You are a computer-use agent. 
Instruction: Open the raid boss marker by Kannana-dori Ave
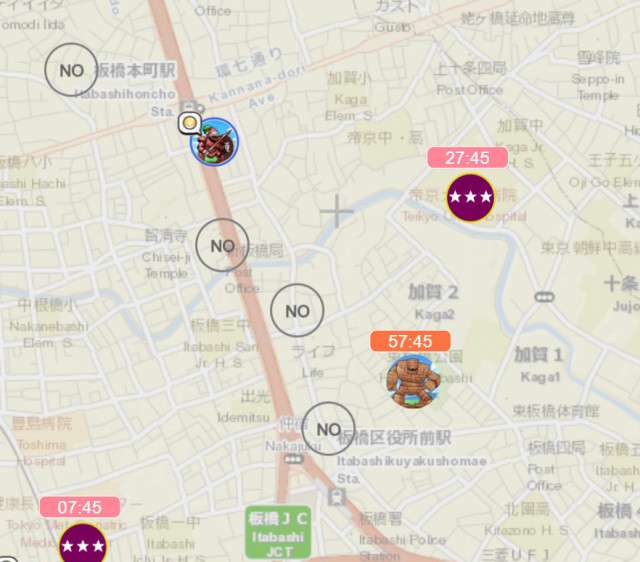pyautogui.click(x=215, y=142)
